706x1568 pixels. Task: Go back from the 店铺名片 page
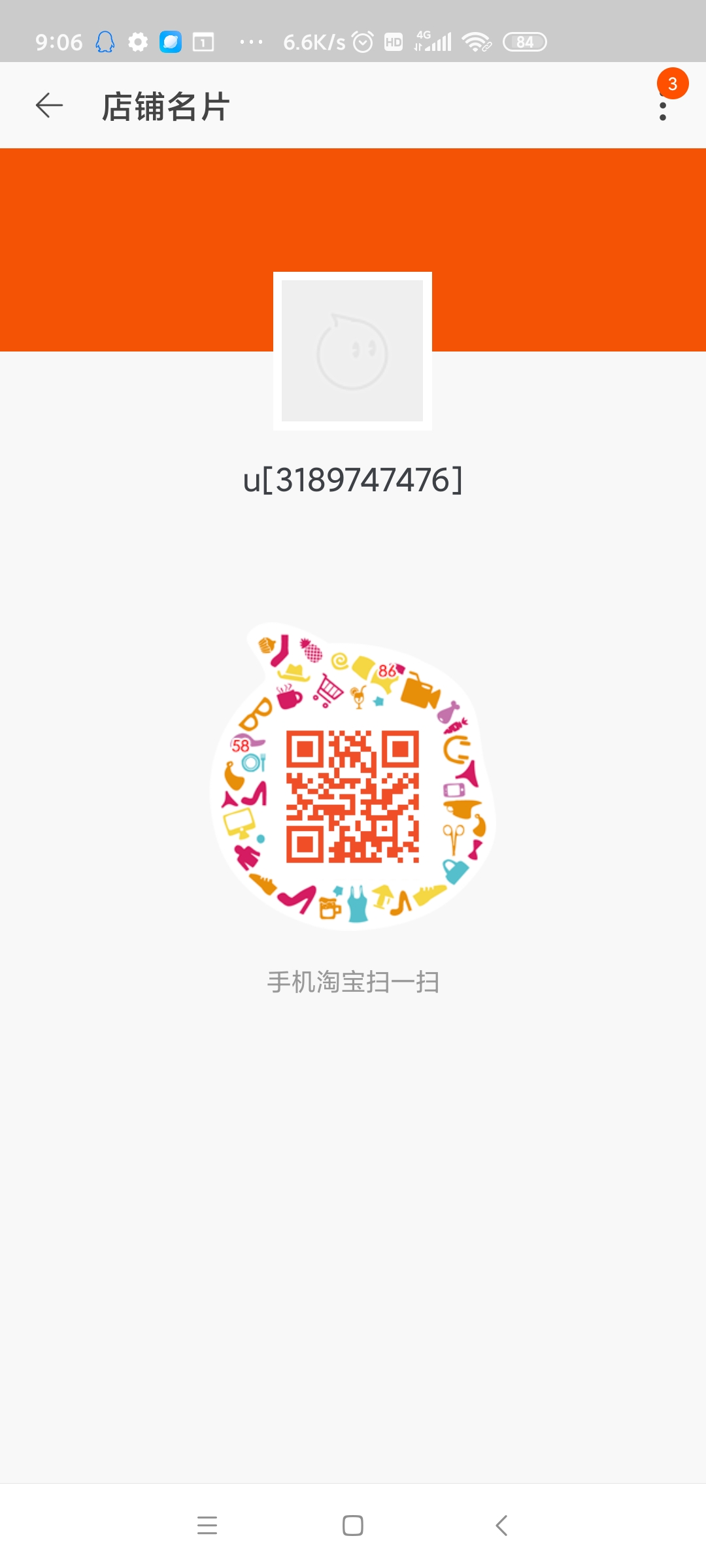coord(49,106)
